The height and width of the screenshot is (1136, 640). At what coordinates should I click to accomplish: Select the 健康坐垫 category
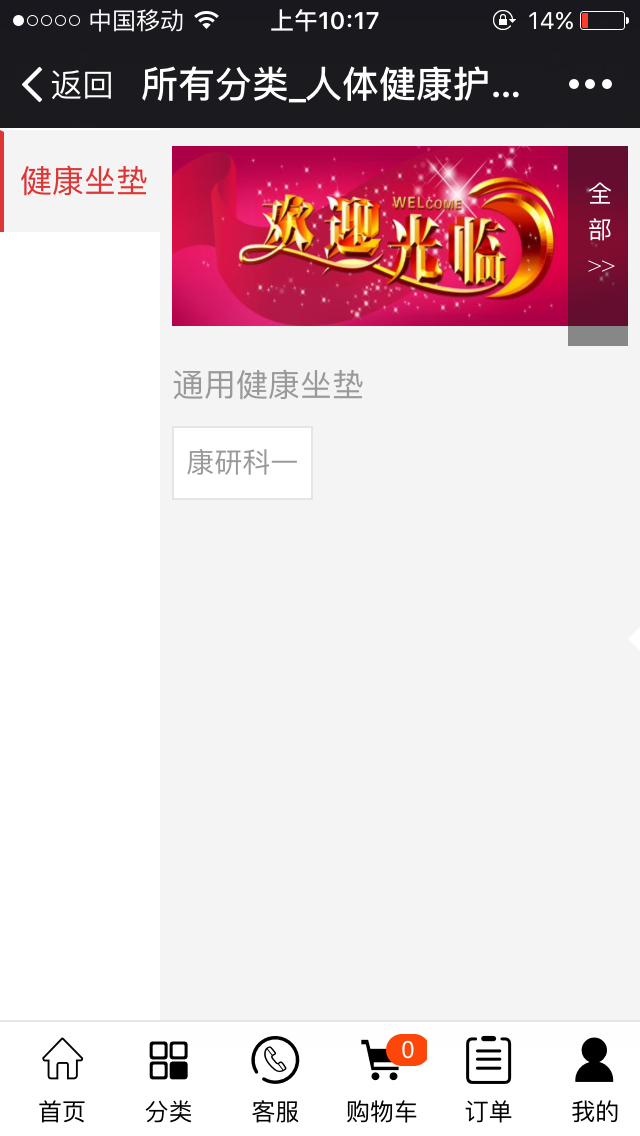tap(82, 181)
